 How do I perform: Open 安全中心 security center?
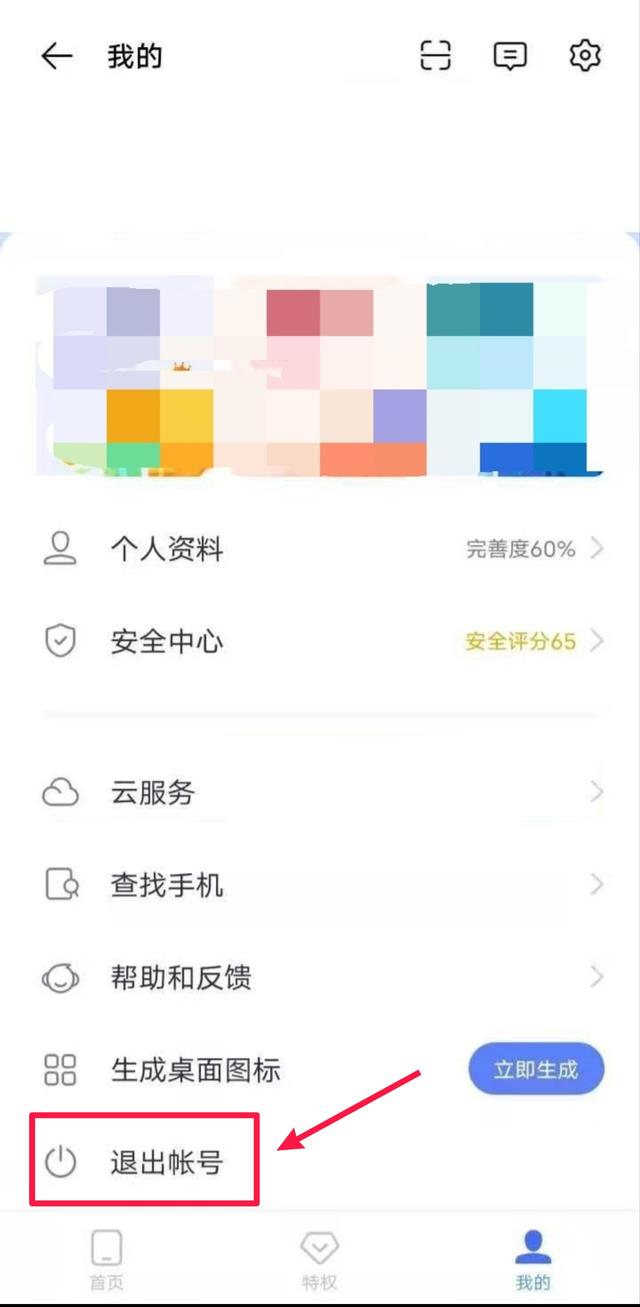pyautogui.click(x=320, y=641)
